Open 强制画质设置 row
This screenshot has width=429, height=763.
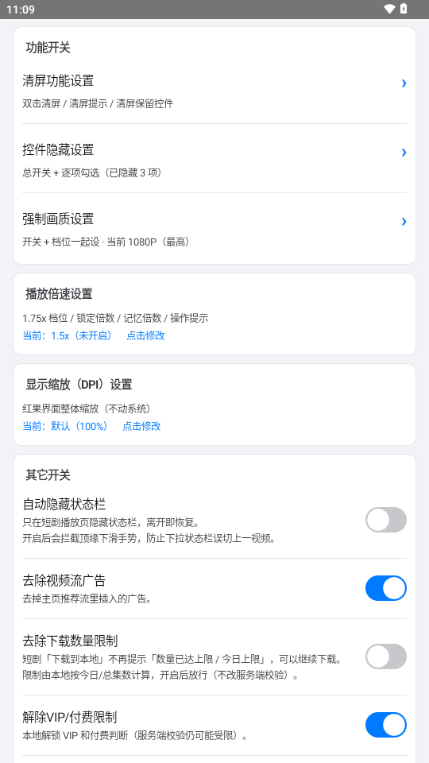point(214,229)
